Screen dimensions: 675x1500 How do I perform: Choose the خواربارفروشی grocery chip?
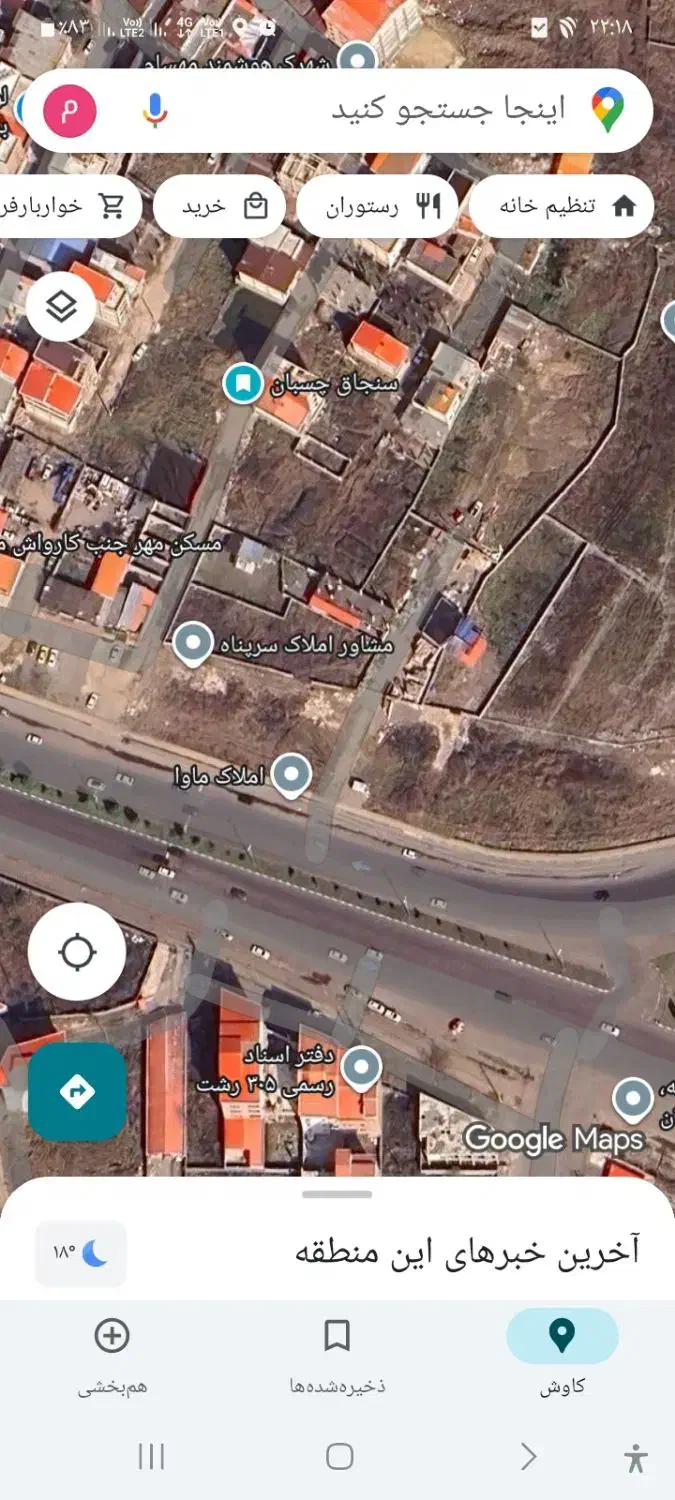point(65,207)
